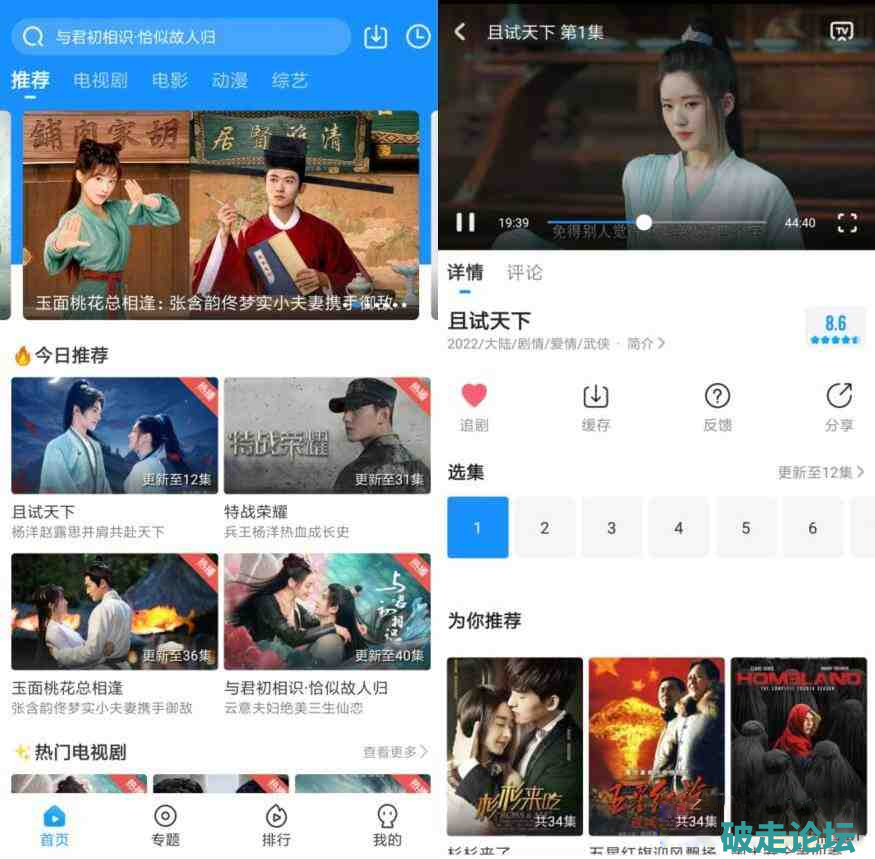Tap 查看更多 next to 热门电视剧

(395, 751)
